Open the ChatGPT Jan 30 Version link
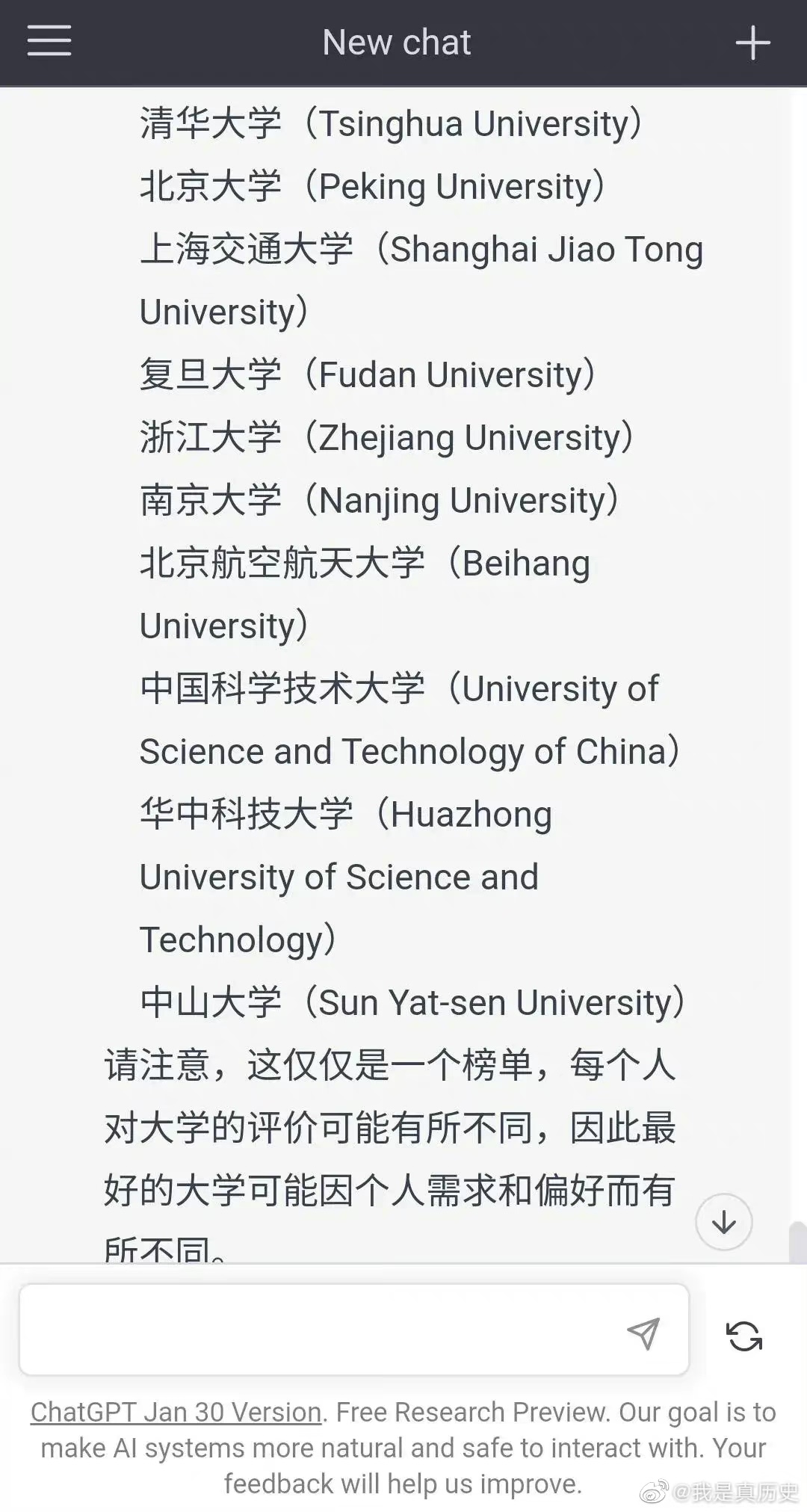The height and width of the screenshot is (1512, 807). [176, 1413]
